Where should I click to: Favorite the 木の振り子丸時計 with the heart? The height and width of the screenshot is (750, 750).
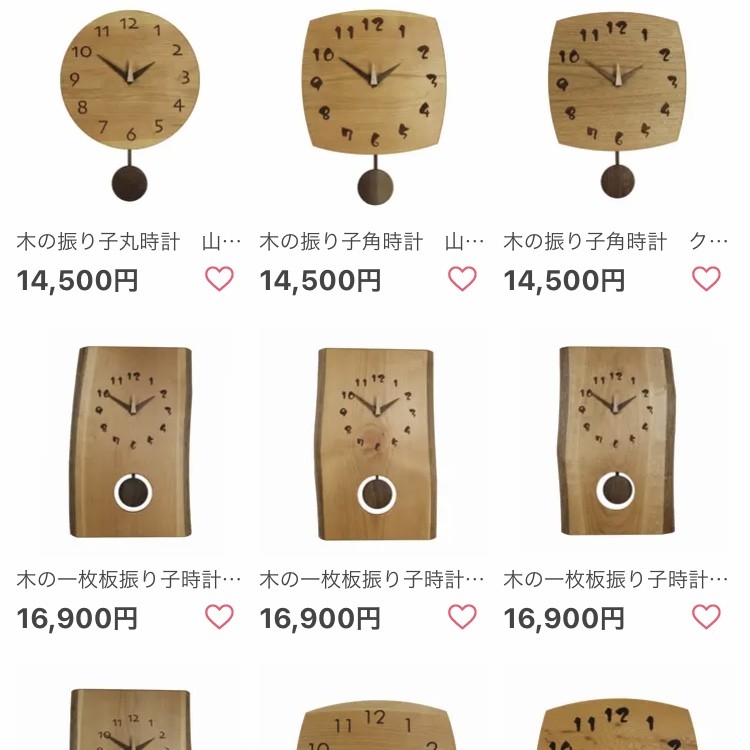click(x=219, y=279)
